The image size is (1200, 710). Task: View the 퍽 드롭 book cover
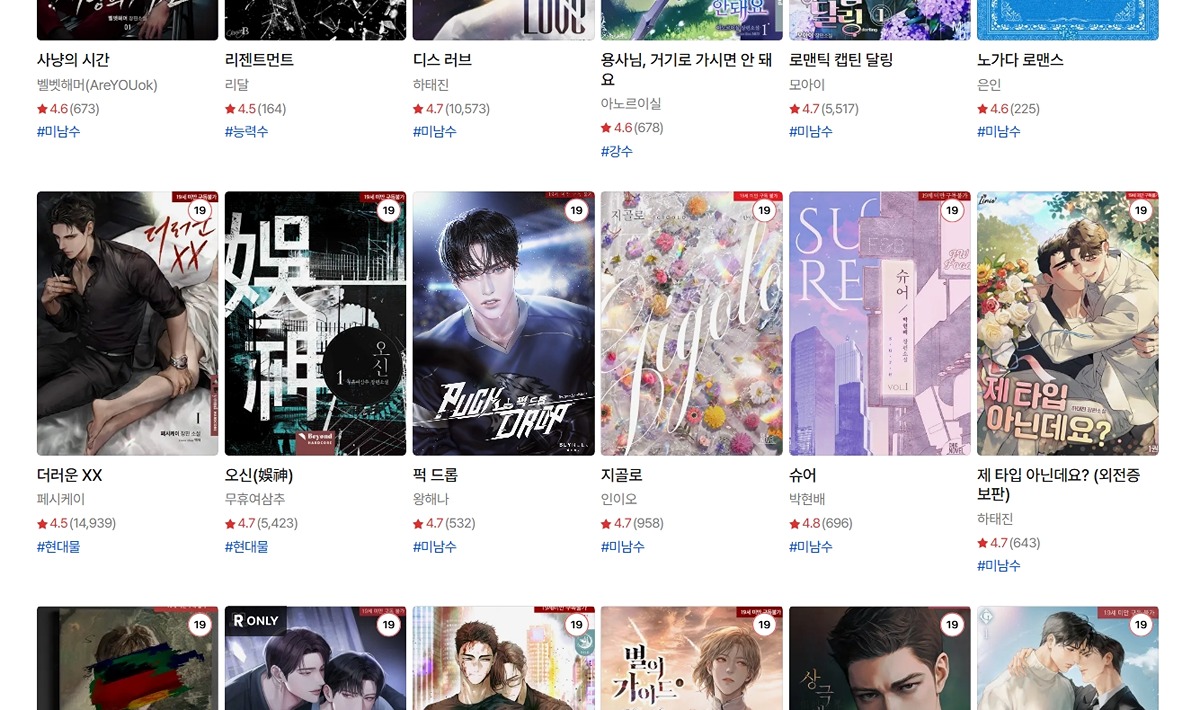tap(503, 323)
